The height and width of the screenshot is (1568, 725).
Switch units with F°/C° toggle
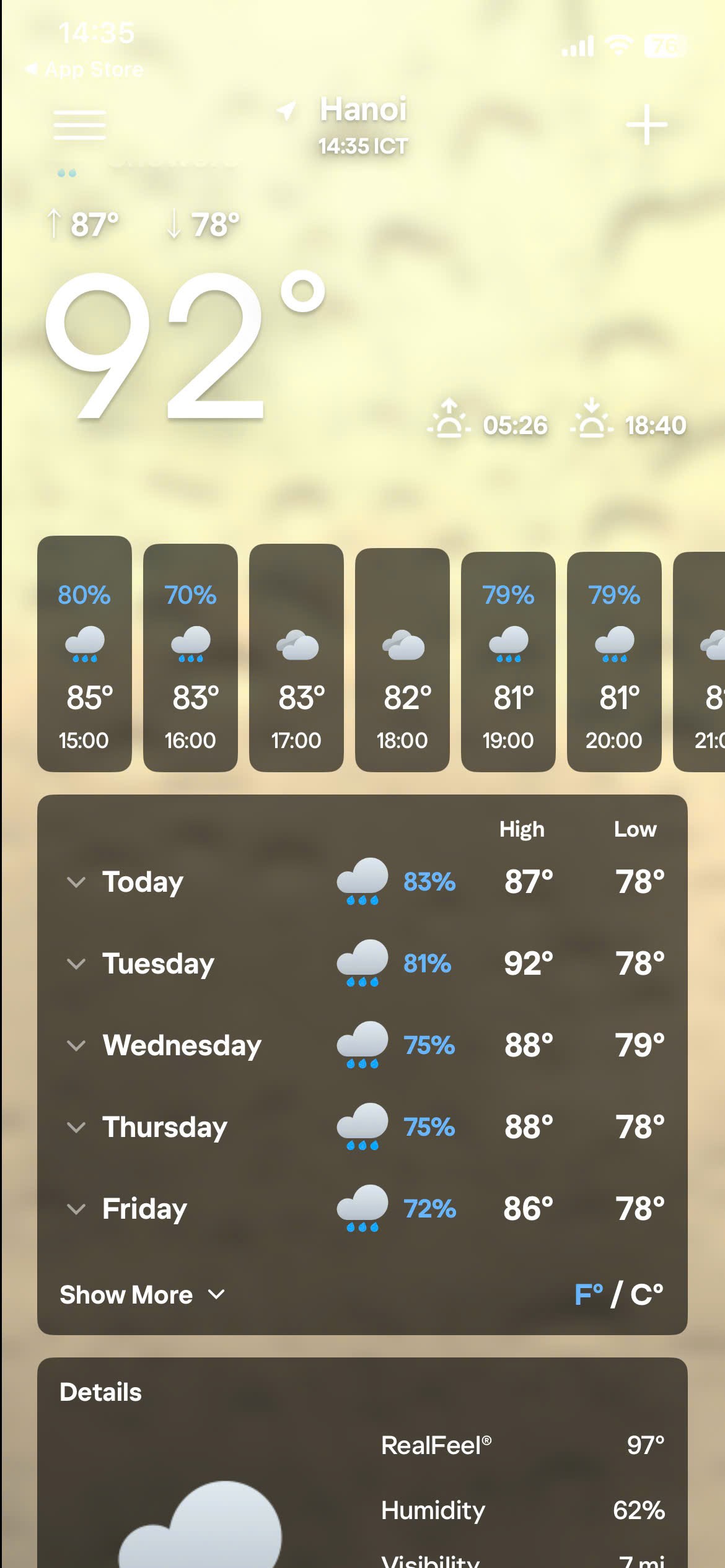pos(618,1295)
